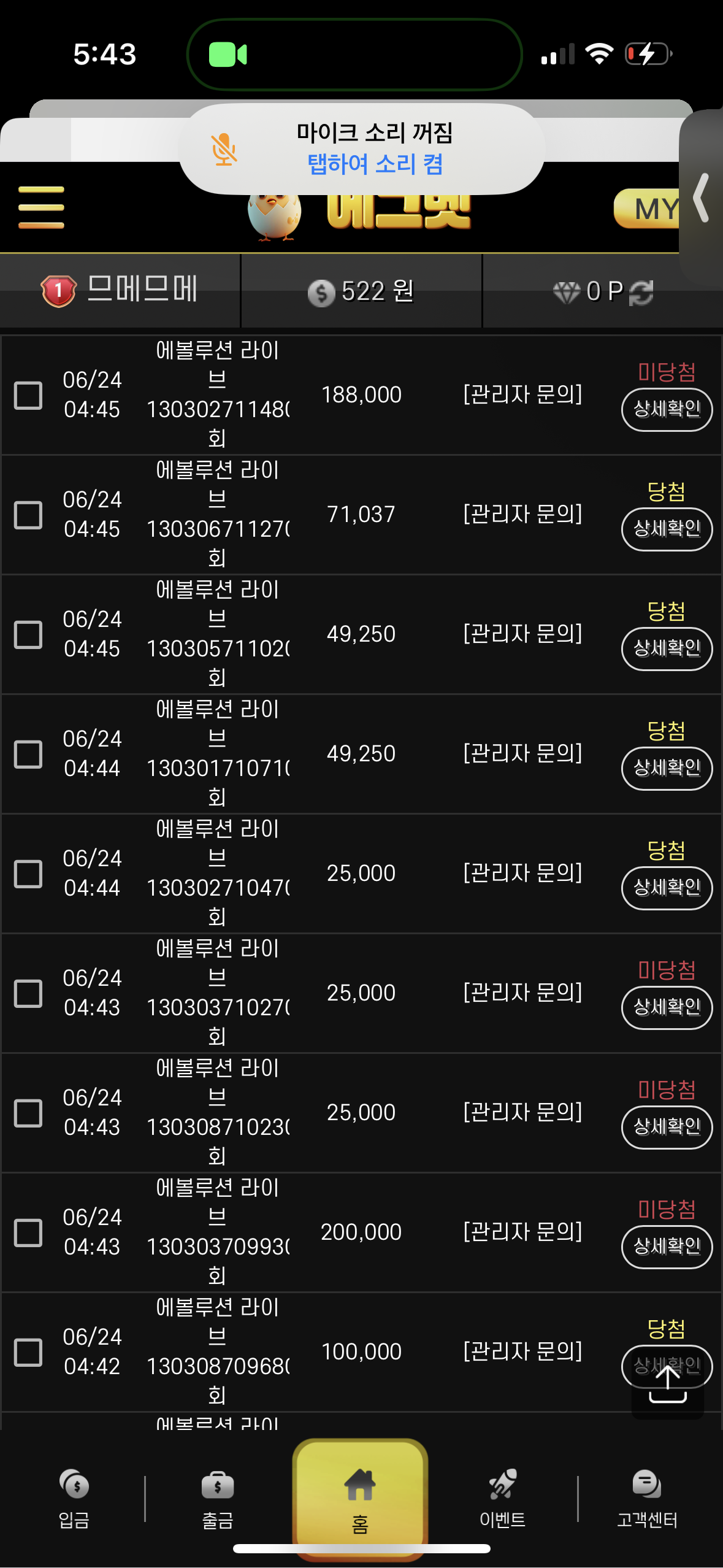
Task: Open 상세확인 for the 04:44 25,000 bet
Action: (667, 888)
